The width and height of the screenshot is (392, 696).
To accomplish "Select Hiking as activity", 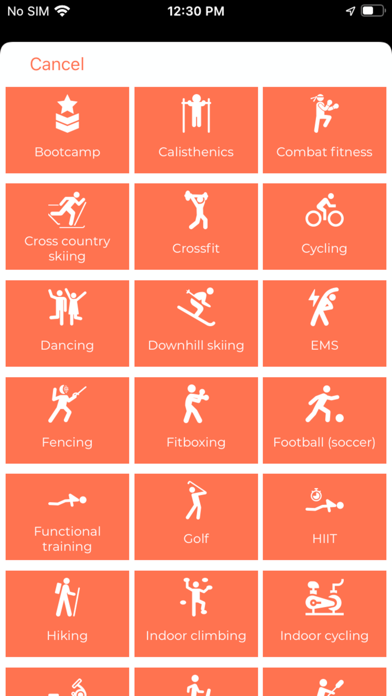I will click(67, 614).
